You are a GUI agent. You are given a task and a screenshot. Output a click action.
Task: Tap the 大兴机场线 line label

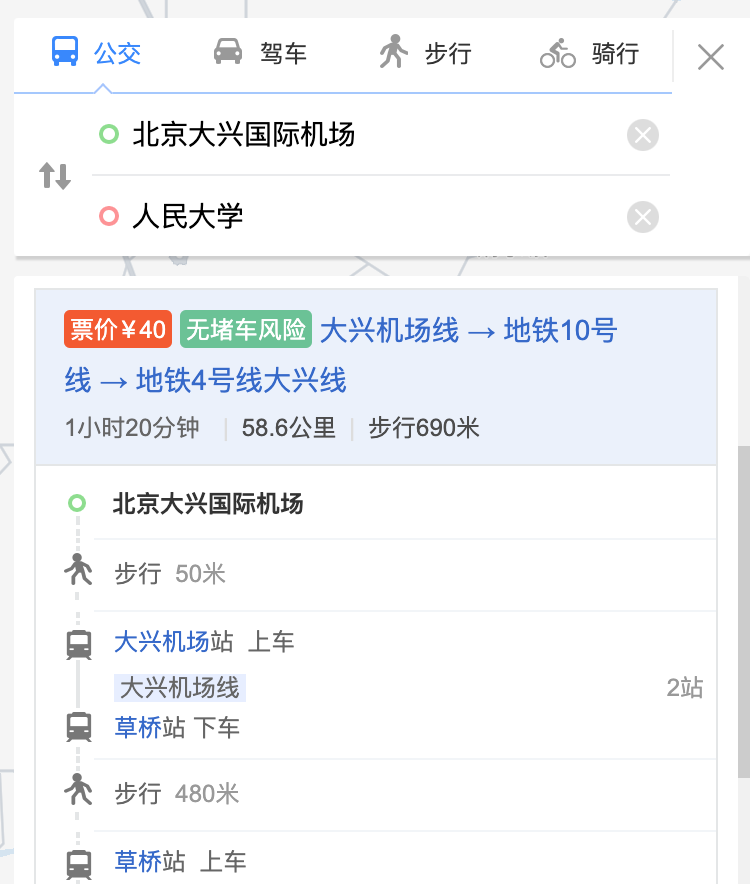click(x=180, y=688)
